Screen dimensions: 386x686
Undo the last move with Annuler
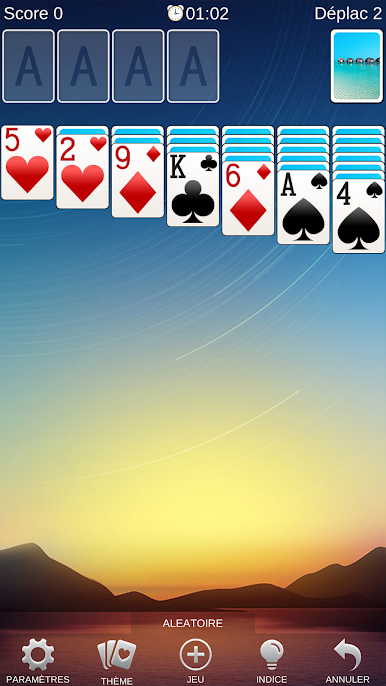point(348,661)
